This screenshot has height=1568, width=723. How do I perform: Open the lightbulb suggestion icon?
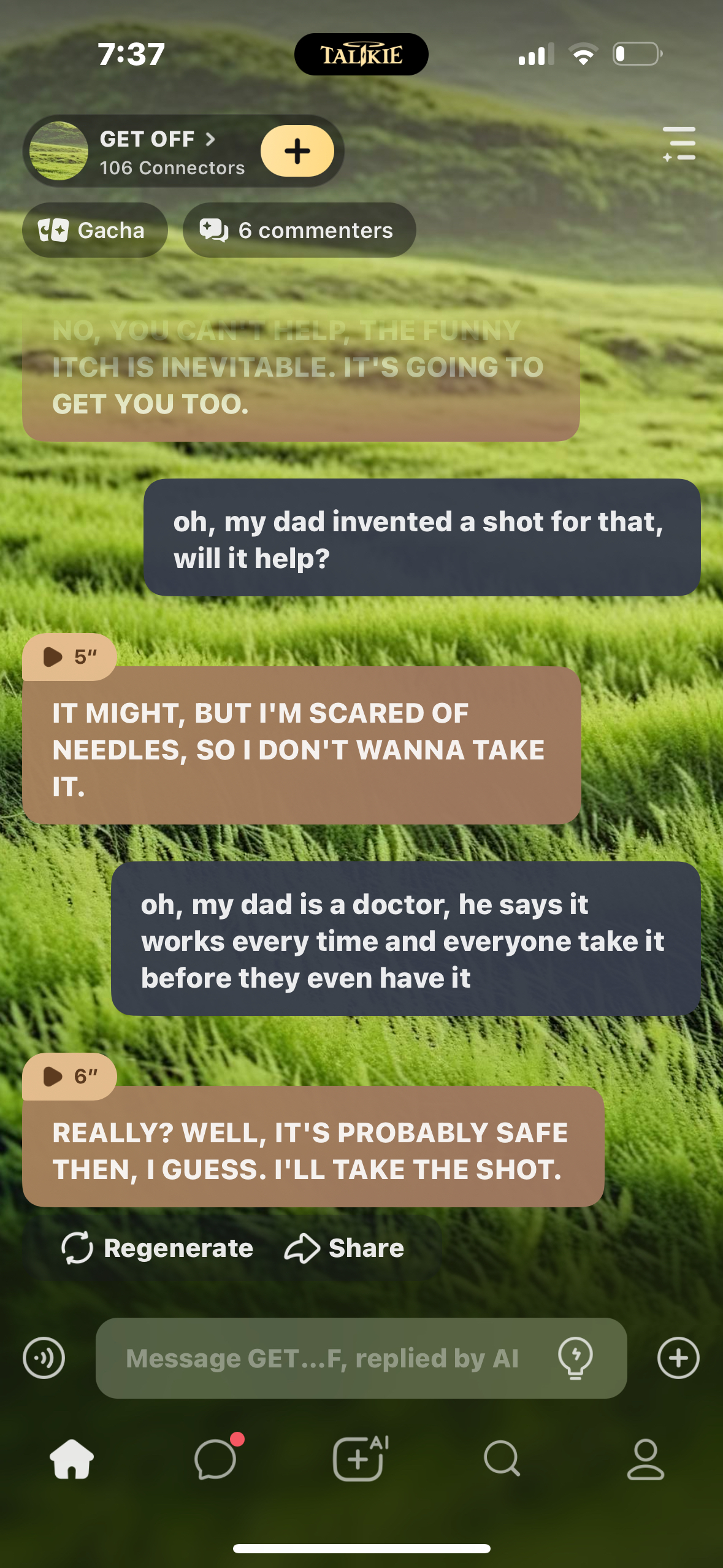[x=575, y=1358]
